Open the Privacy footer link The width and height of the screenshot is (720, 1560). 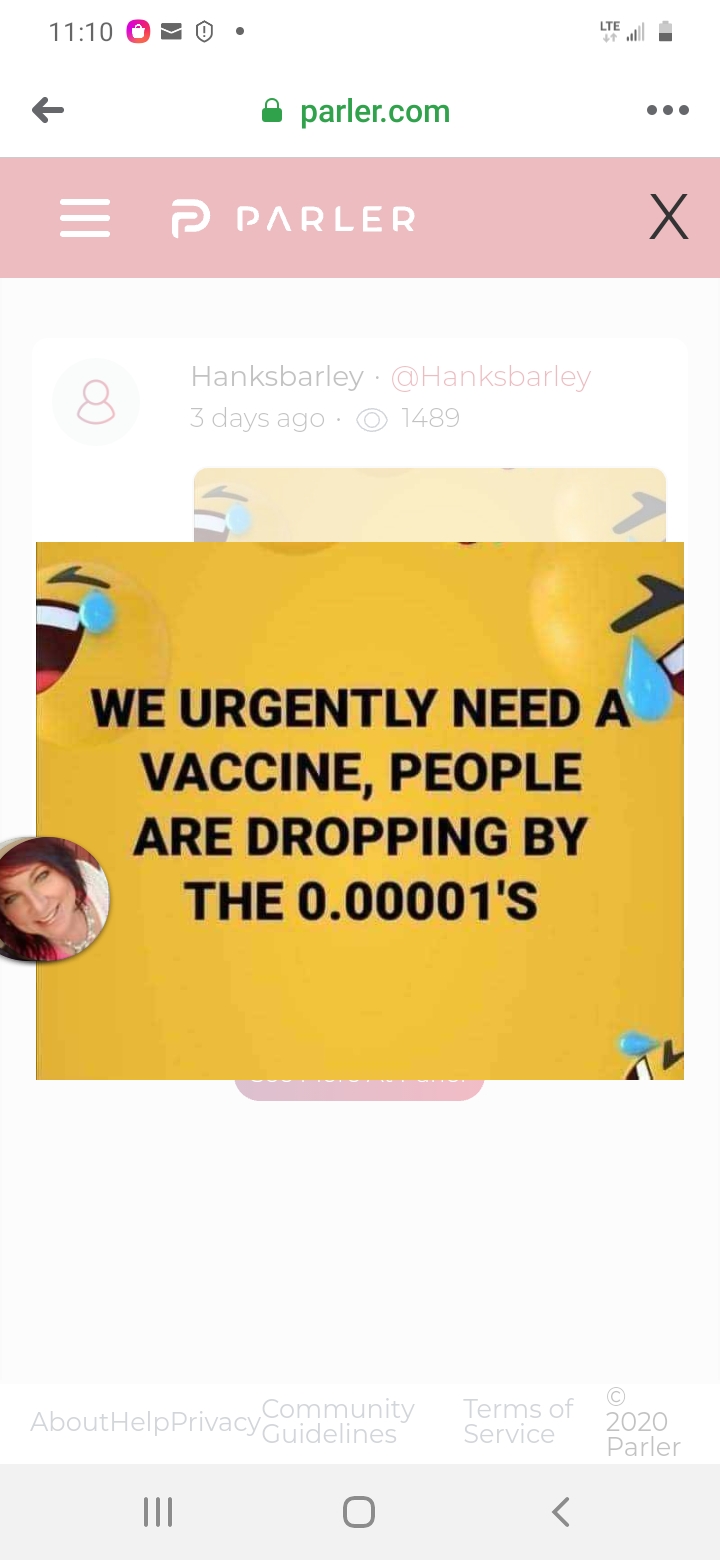(215, 1421)
